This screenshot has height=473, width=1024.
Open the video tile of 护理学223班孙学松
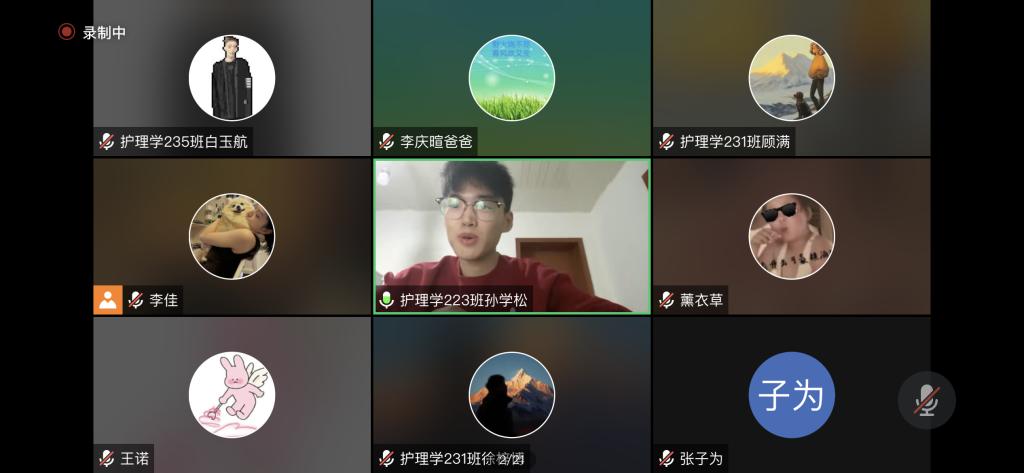coord(511,236)
